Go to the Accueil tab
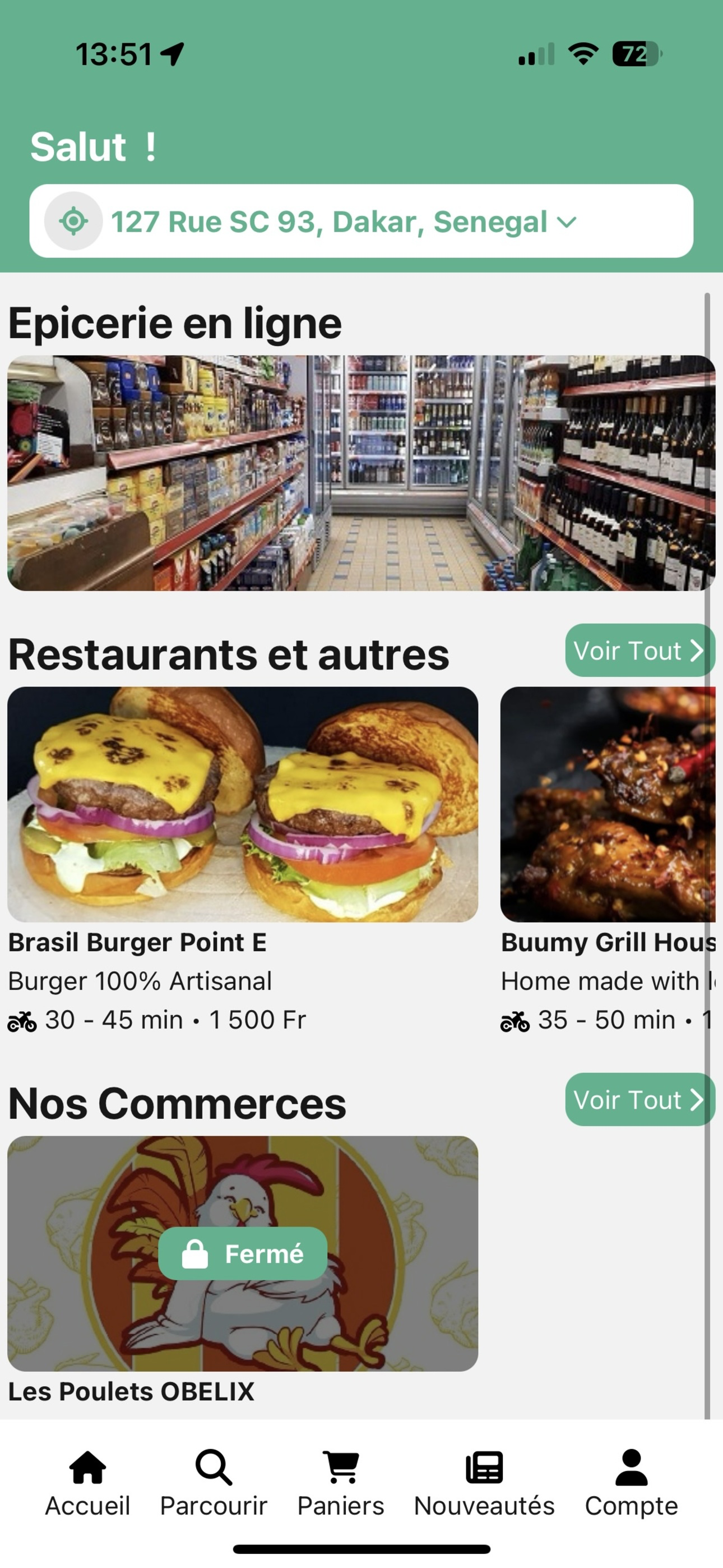The height and width of the screenshot is (1568, 723). click(x=87, y=1483)
